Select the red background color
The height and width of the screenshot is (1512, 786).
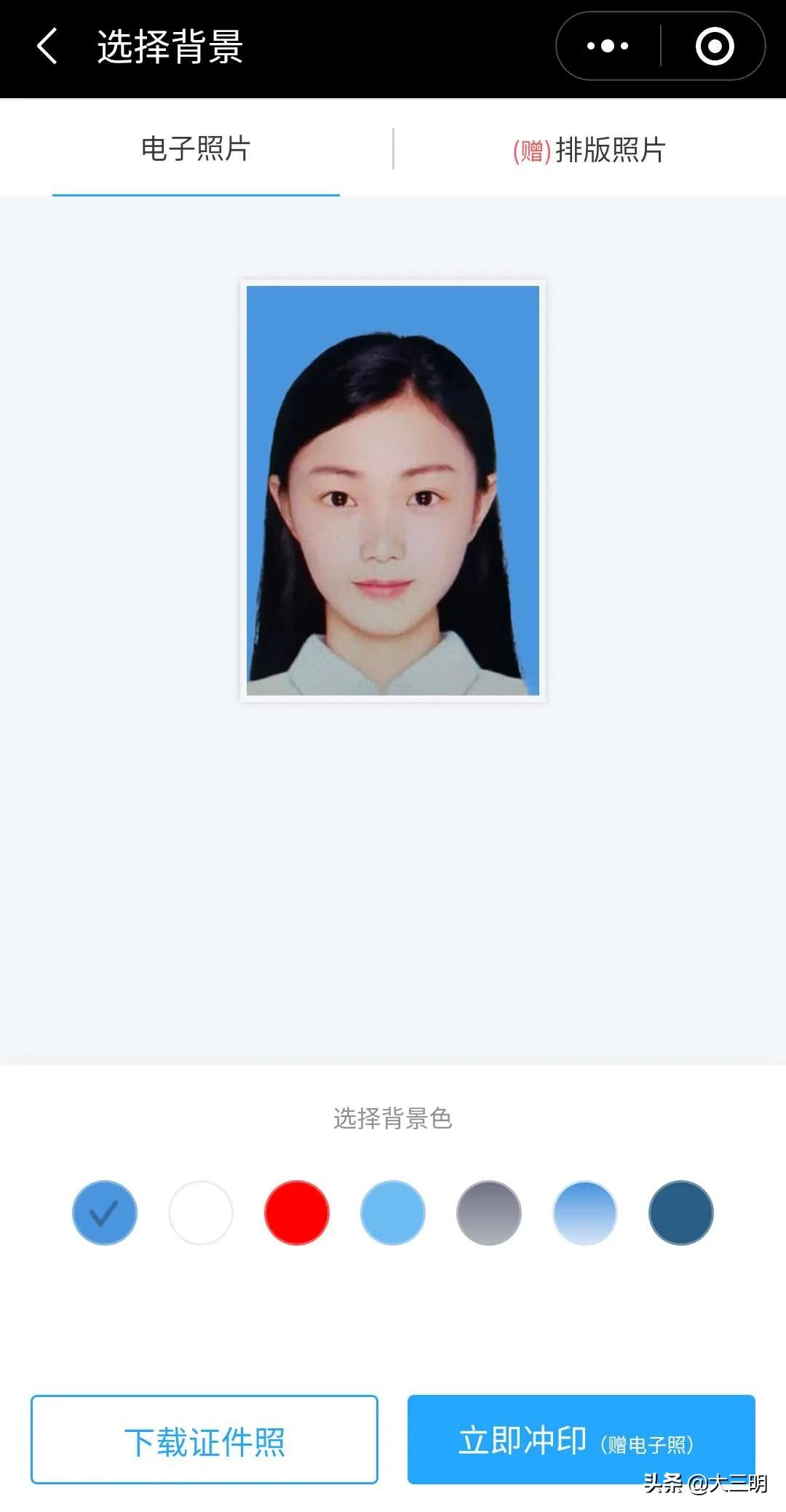(x=296, y=1212)
